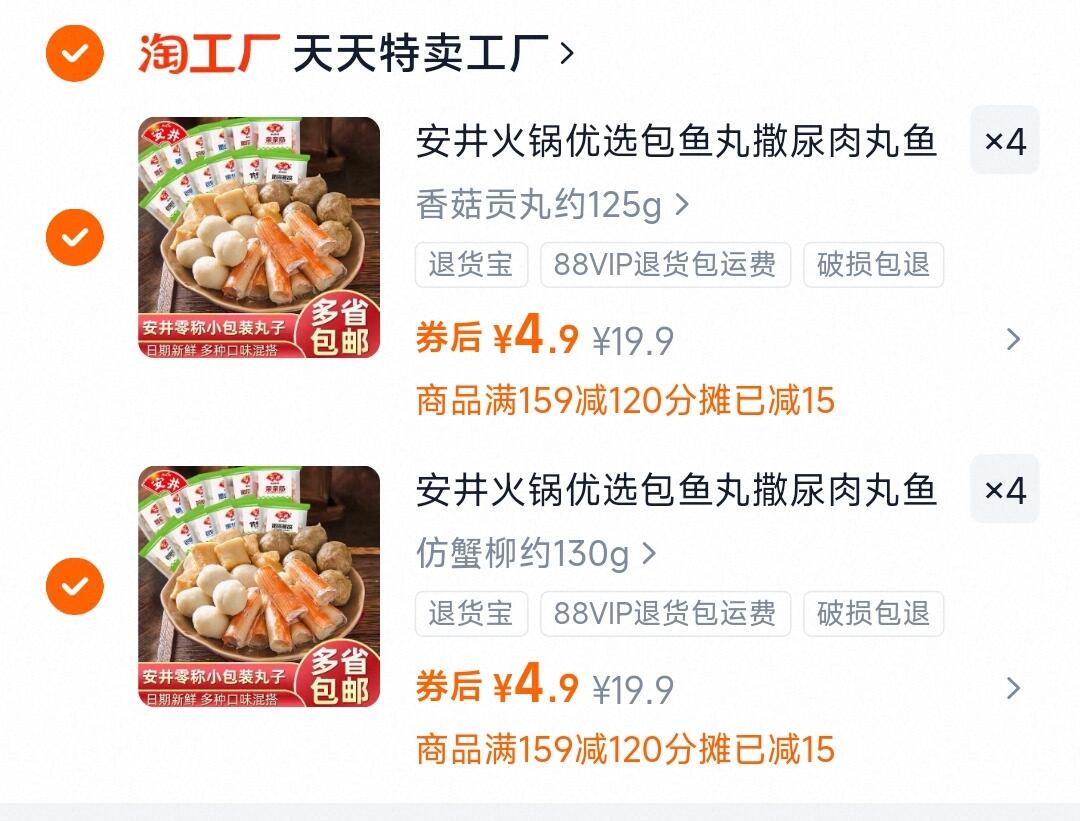Expand price details arrow for 香菇贡丸 item
Screen dimensions: 1080x821
point(1013,340)
